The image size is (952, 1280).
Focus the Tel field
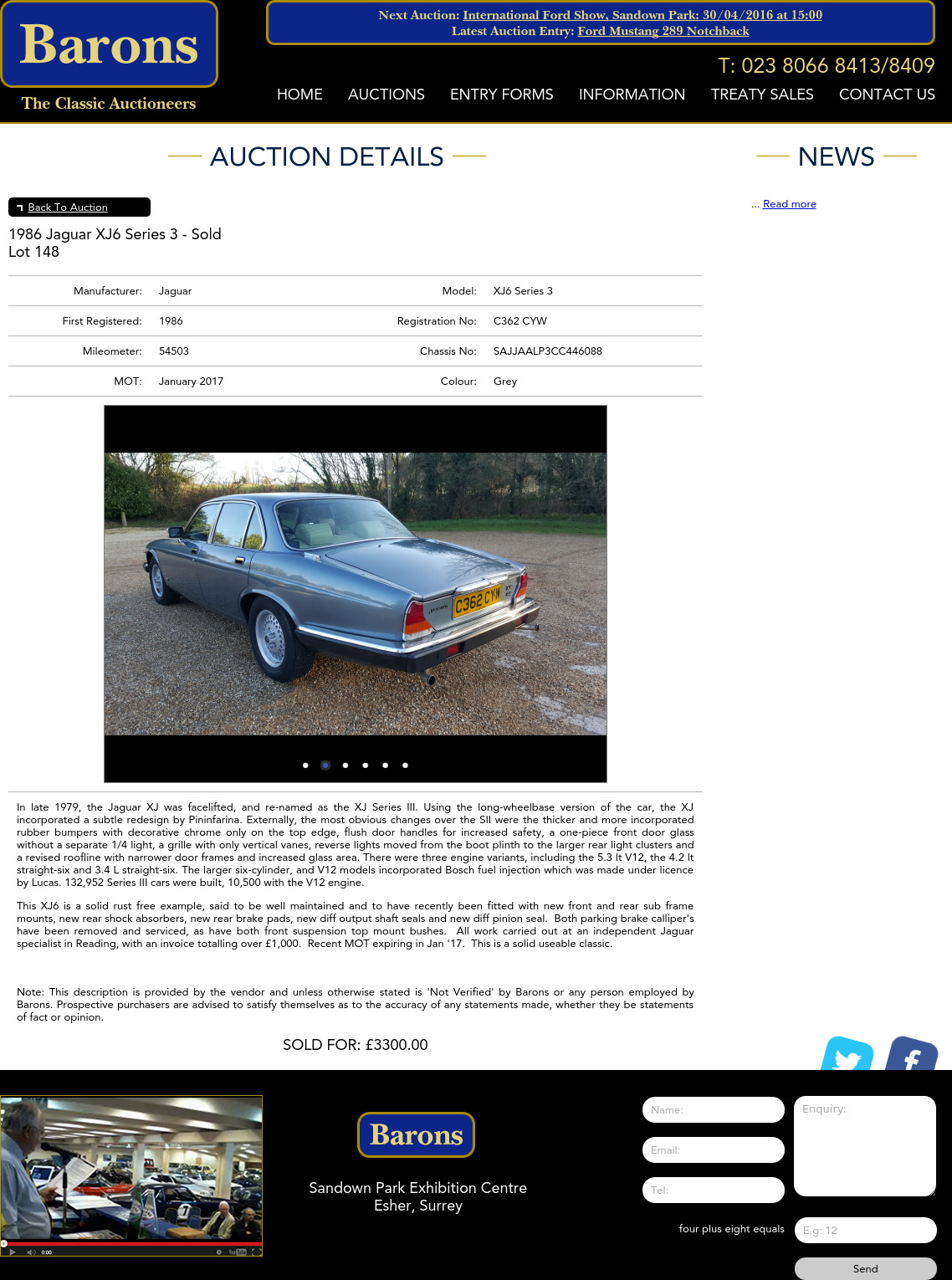click(x=713, y=1190)
